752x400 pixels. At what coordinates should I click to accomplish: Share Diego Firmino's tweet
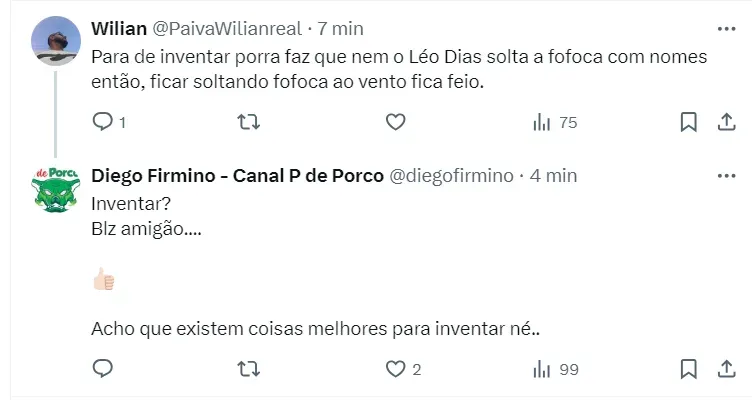(727, 369)
